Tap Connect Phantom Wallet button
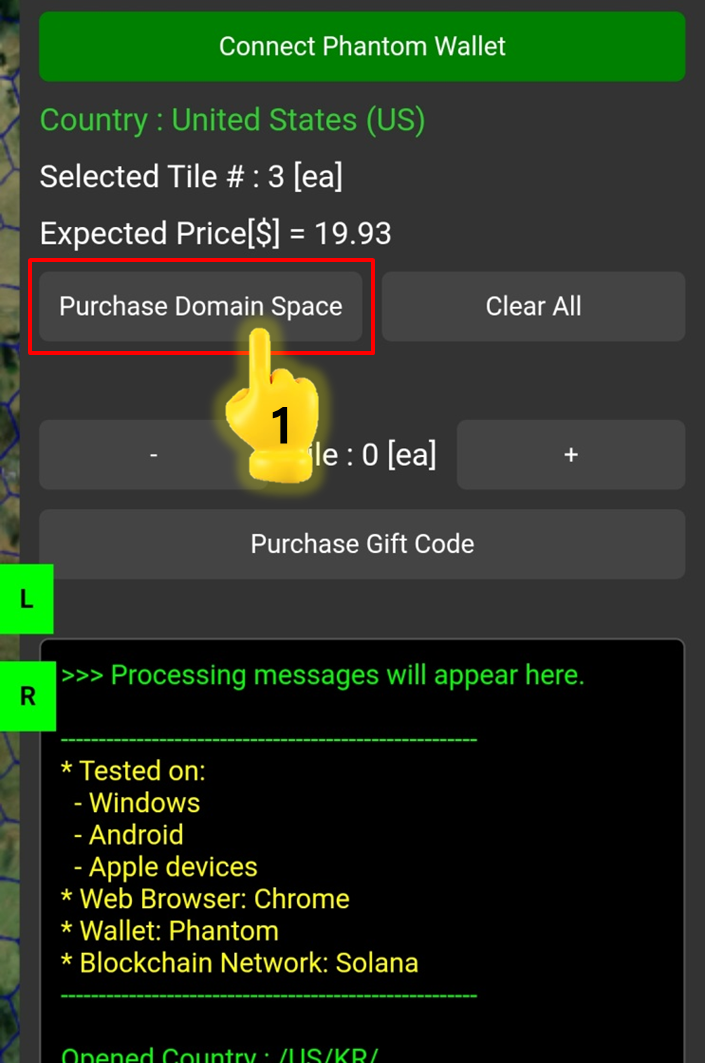This screenshot has height=1063, width=705. click(362, 46)
